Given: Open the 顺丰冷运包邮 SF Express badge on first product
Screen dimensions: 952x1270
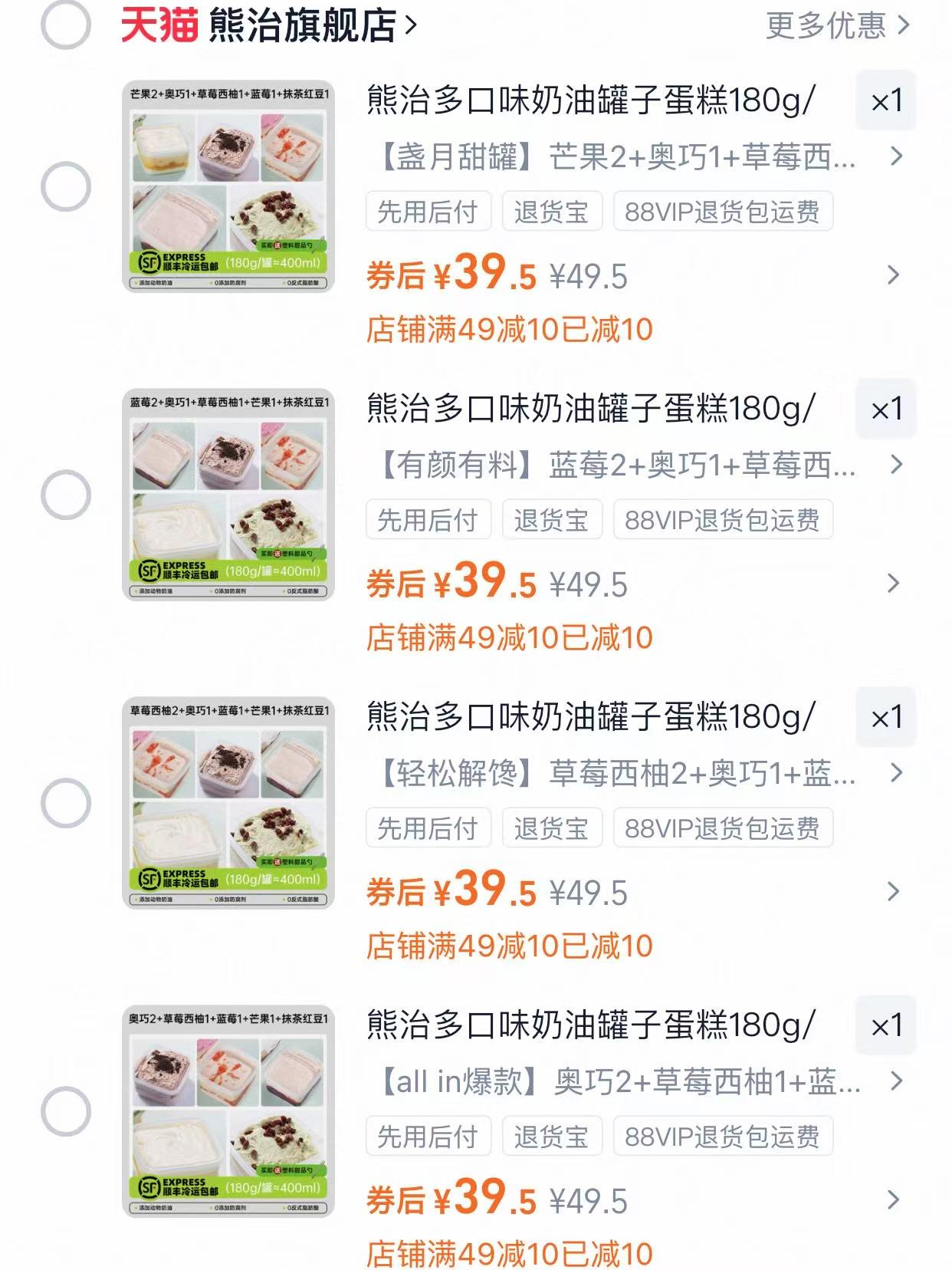Looking at the screenshot, I should pyautogui.click(x=175, y=262).
